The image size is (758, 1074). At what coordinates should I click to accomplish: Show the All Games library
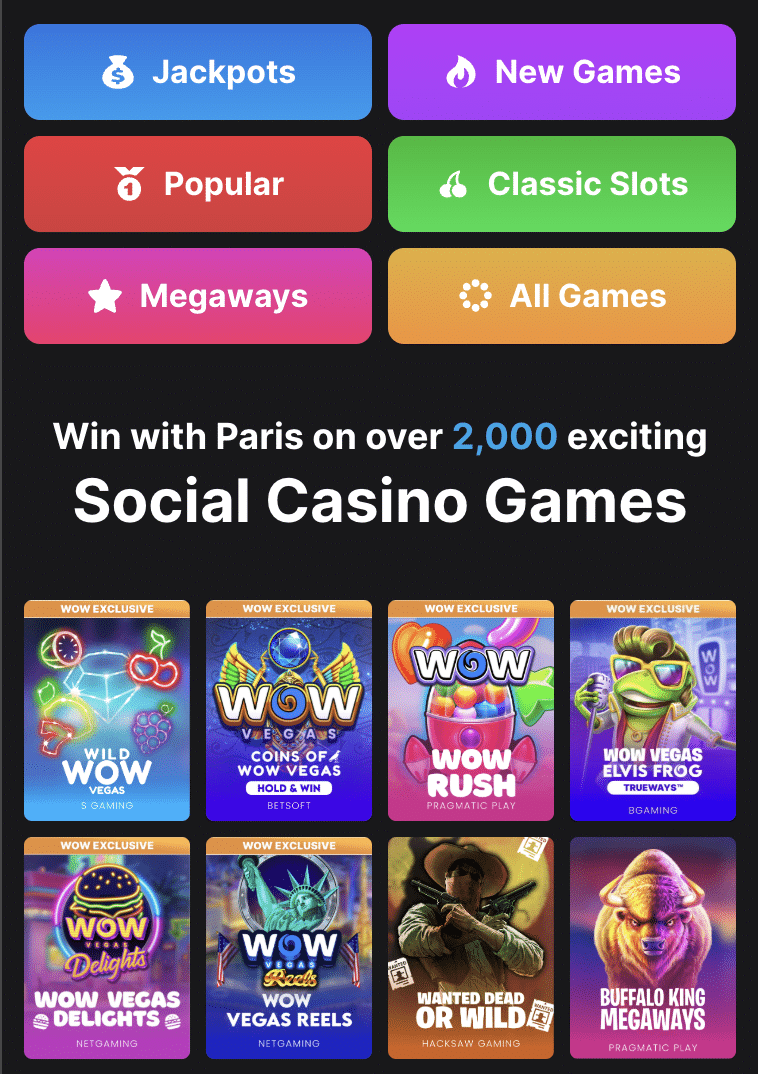click(561, 296)
